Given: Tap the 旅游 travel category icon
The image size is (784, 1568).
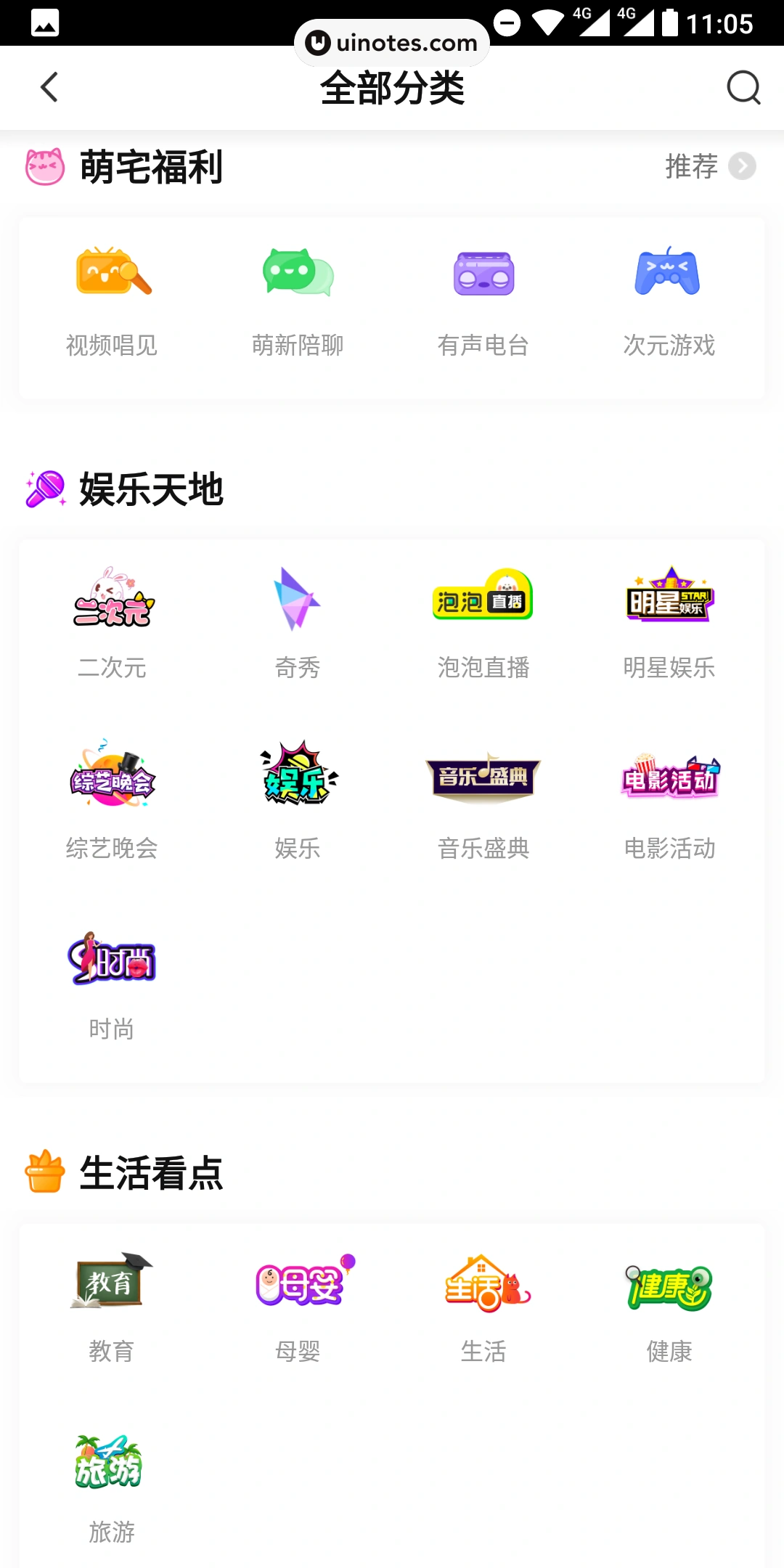Looking at the screenshot, I should (112, 1459).
